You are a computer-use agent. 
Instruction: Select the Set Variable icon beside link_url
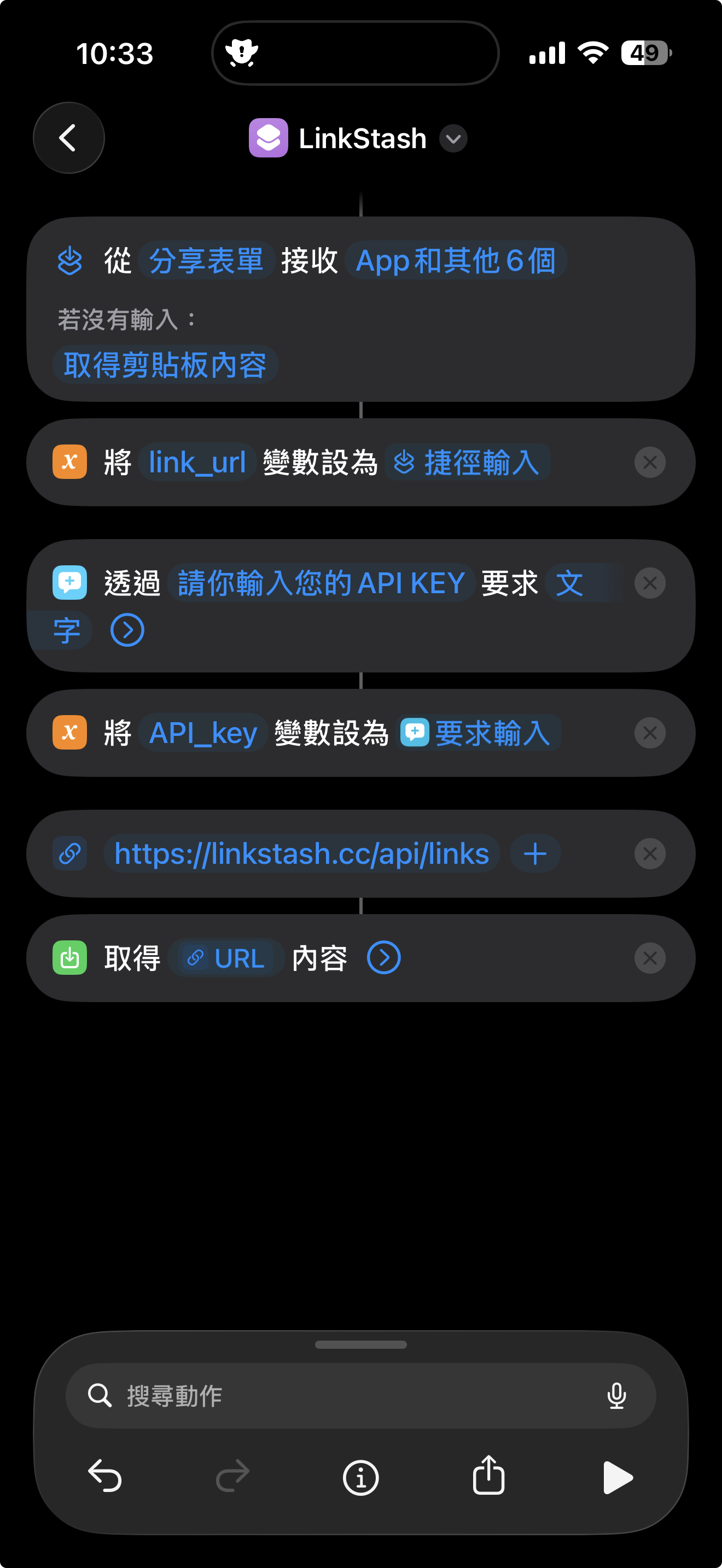click(x=69, y=462)
